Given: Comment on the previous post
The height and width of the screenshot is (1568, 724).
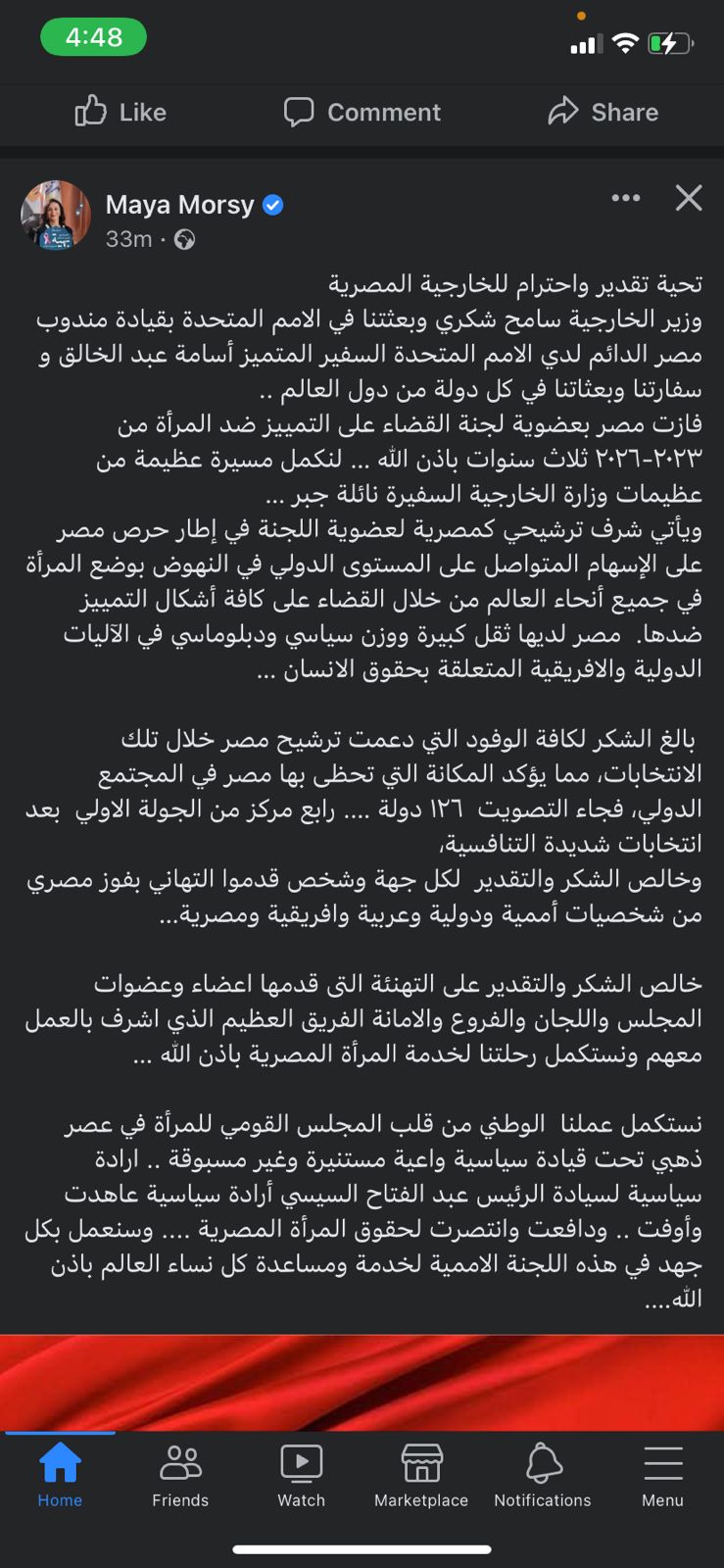Looking at the screenshot, I should 362,112.
